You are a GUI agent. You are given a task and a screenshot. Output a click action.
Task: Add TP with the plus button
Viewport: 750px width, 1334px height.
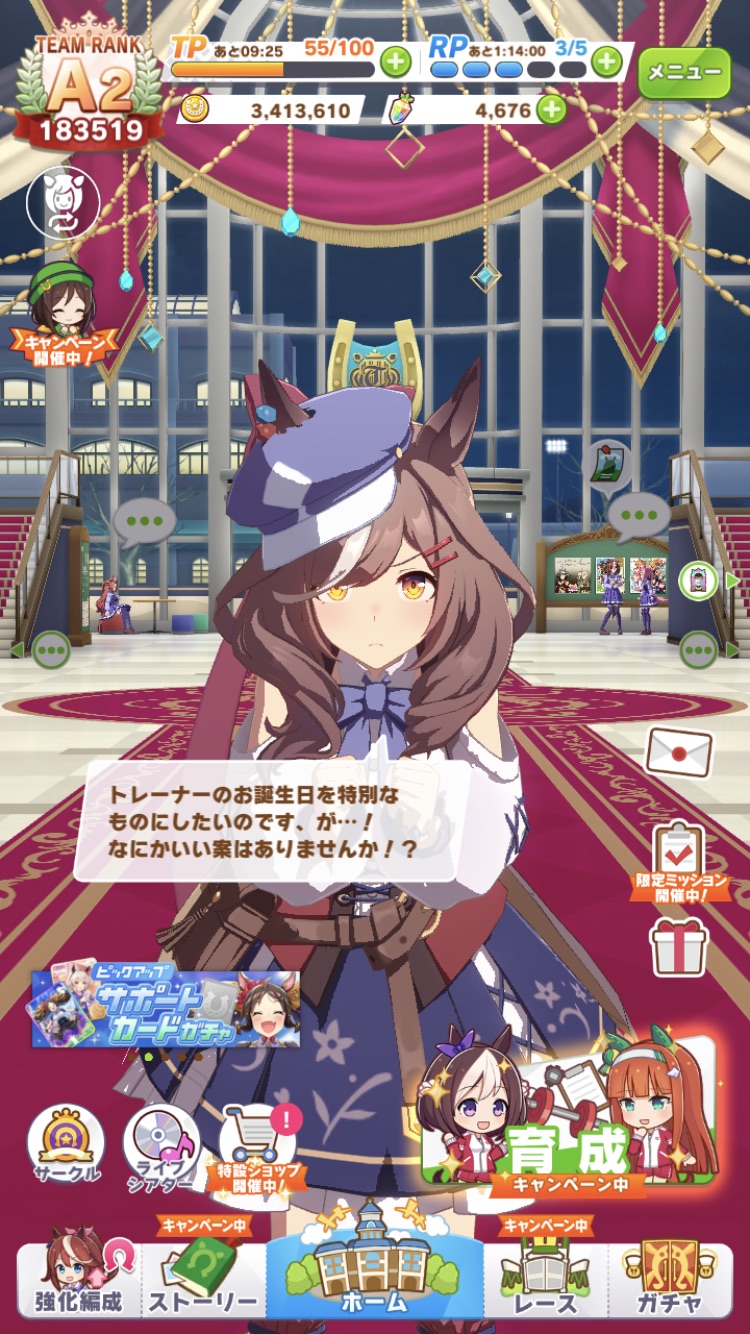coord(396,62)
